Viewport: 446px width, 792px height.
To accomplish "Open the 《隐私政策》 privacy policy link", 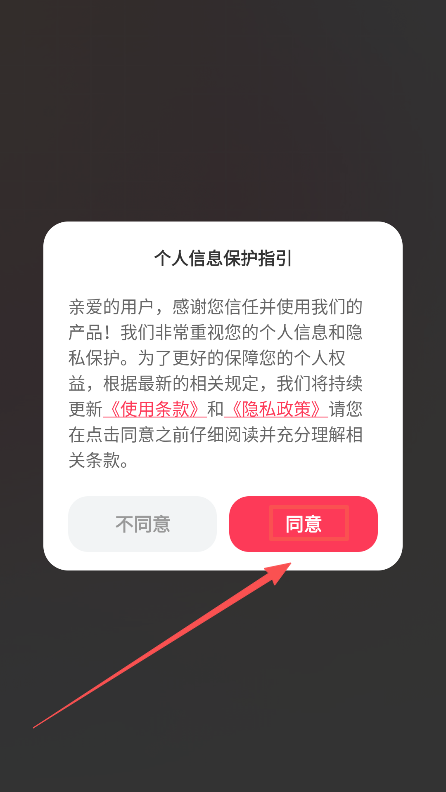I will (x=276, y=409).
